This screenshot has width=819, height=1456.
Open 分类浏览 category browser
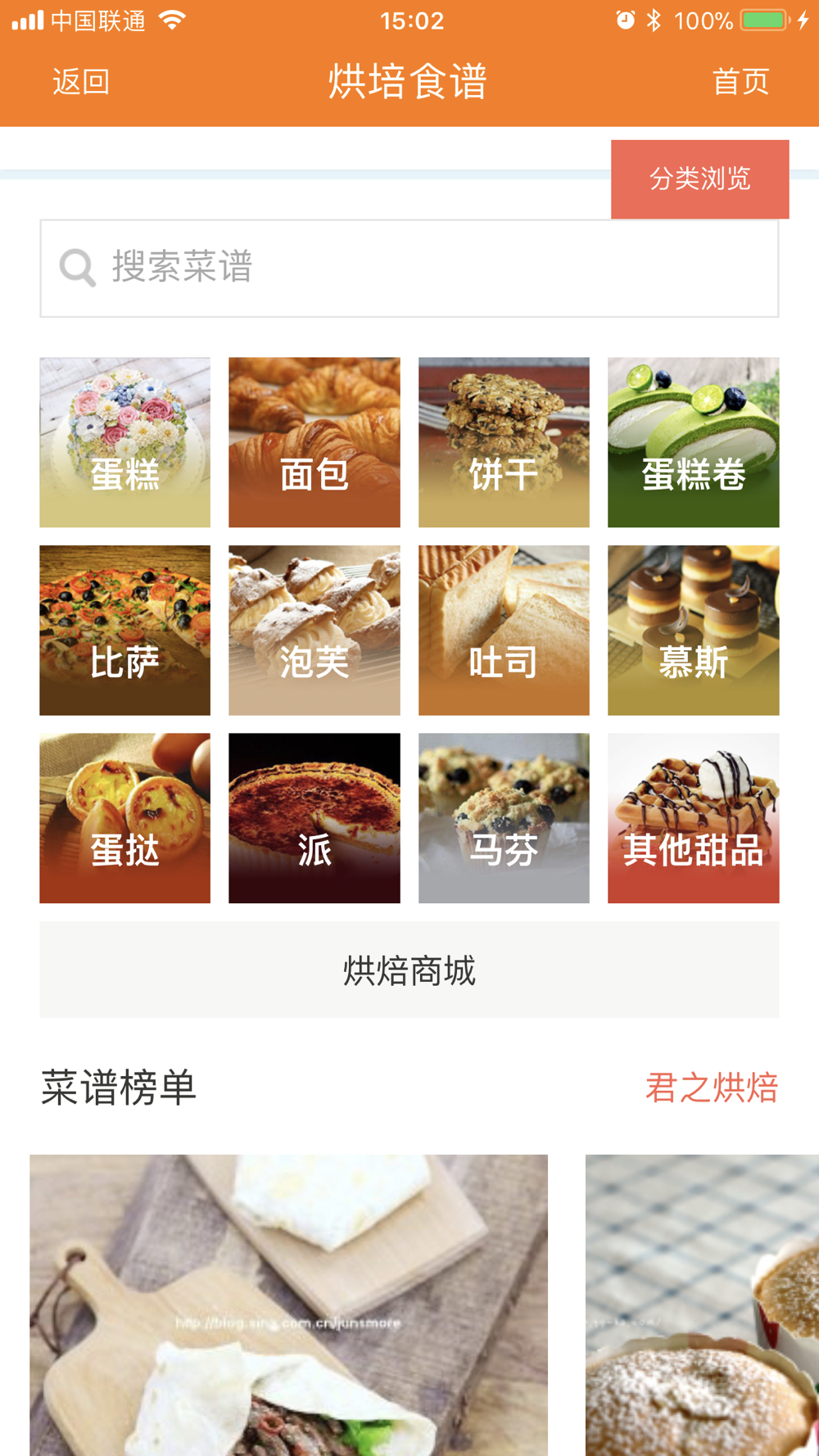pos(699,179)
